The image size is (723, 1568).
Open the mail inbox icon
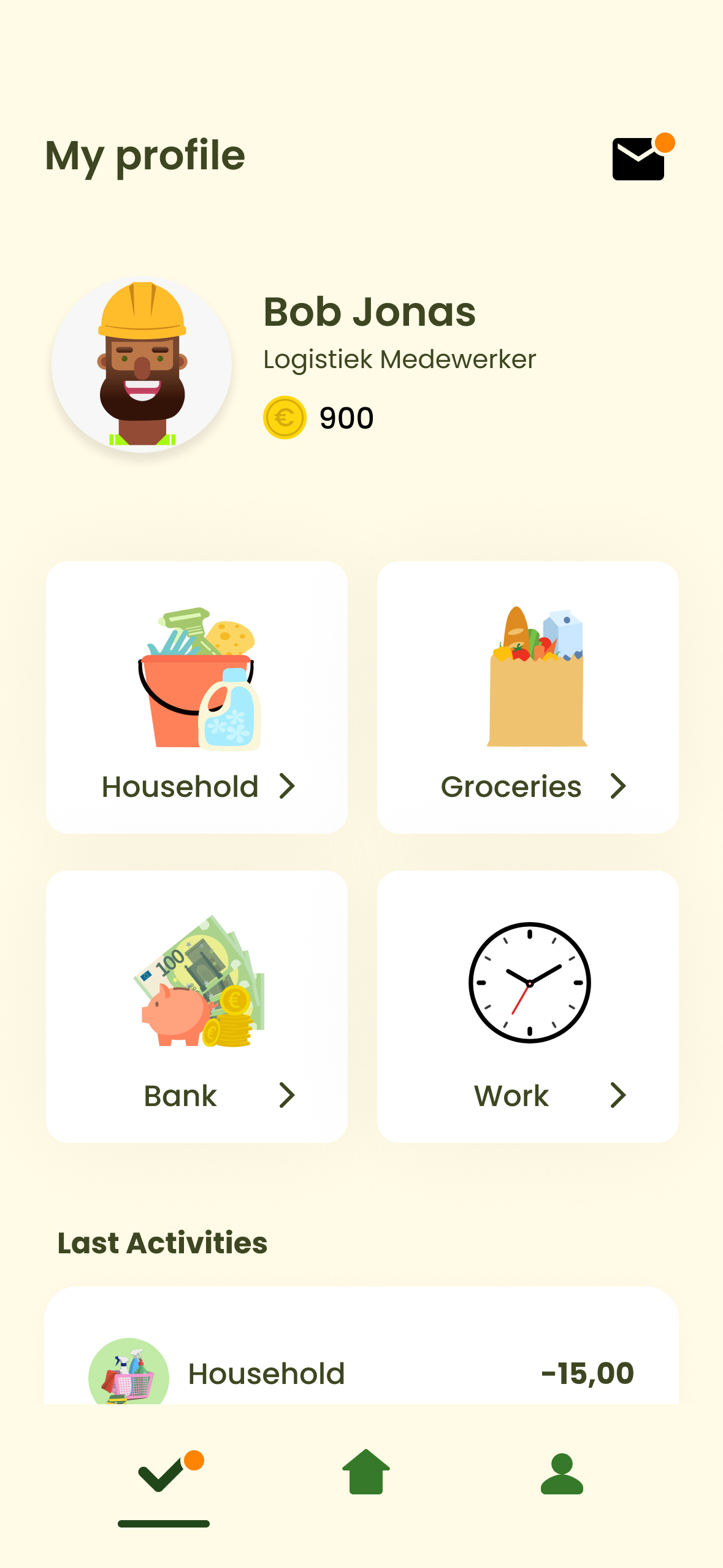tap(639, 158)
